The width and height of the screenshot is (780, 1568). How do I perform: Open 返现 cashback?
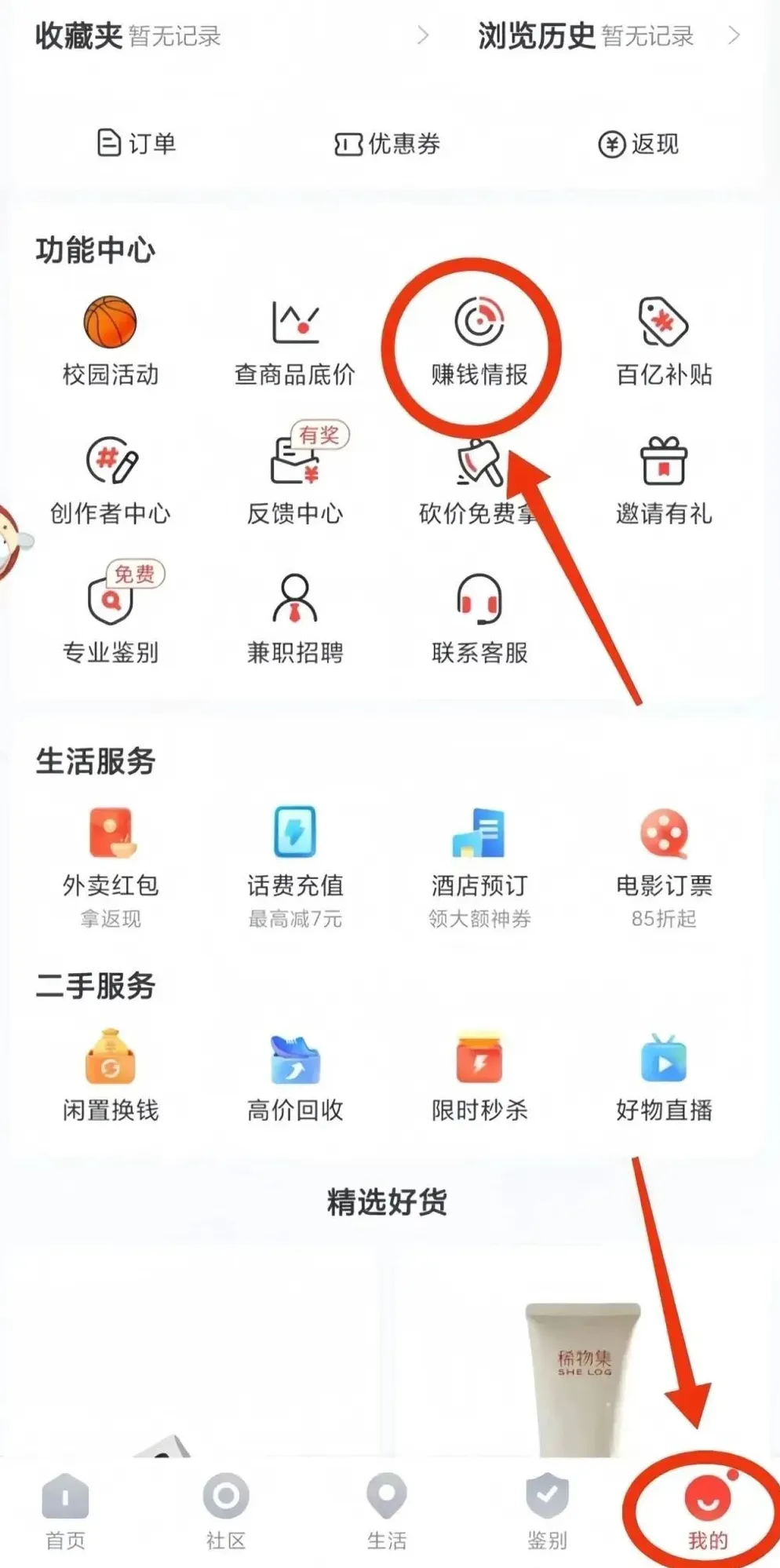point(639,144)
